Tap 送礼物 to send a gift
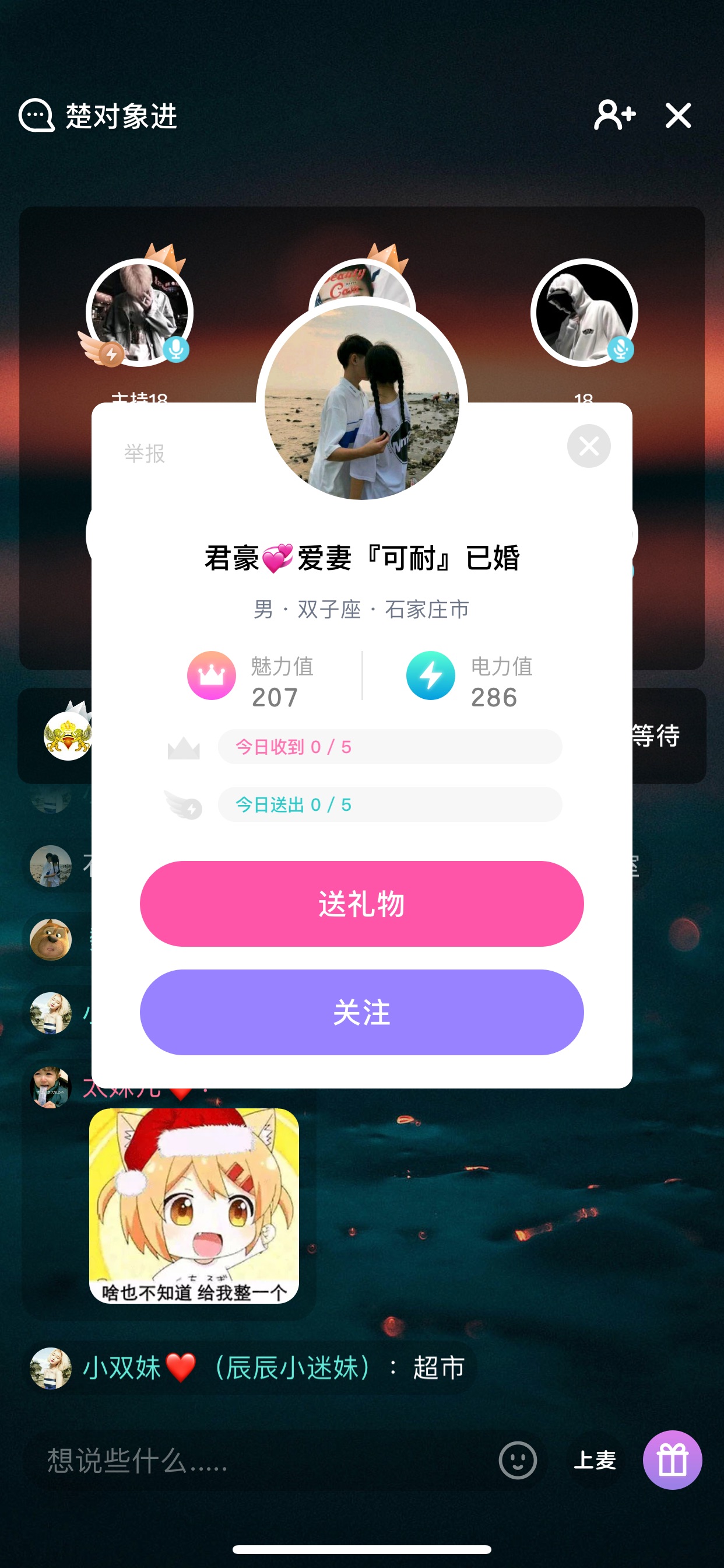The width and height of the screenshot is (724, 1568). [x=361, y=904]
